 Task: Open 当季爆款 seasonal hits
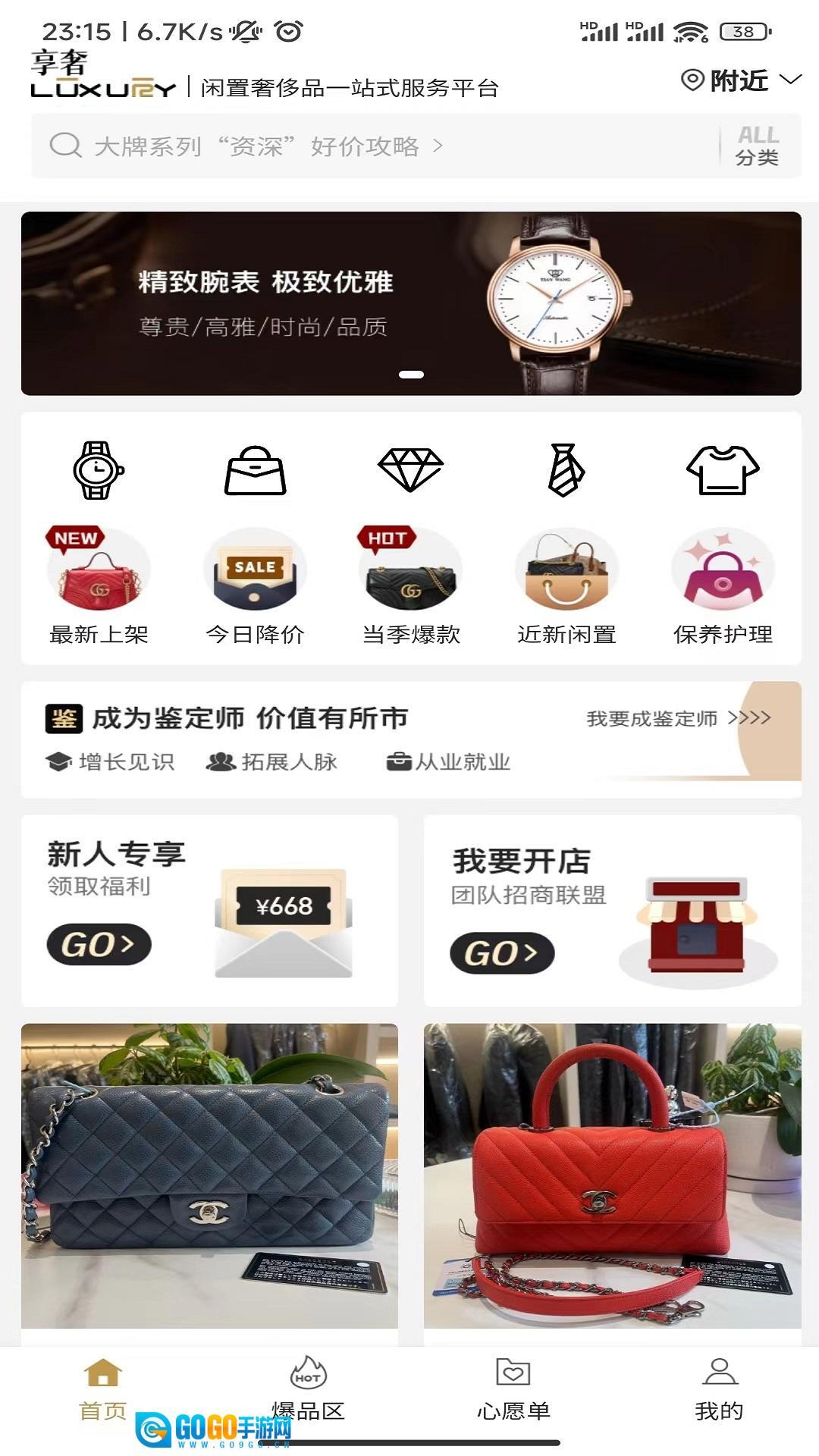(x=410, y=585)
